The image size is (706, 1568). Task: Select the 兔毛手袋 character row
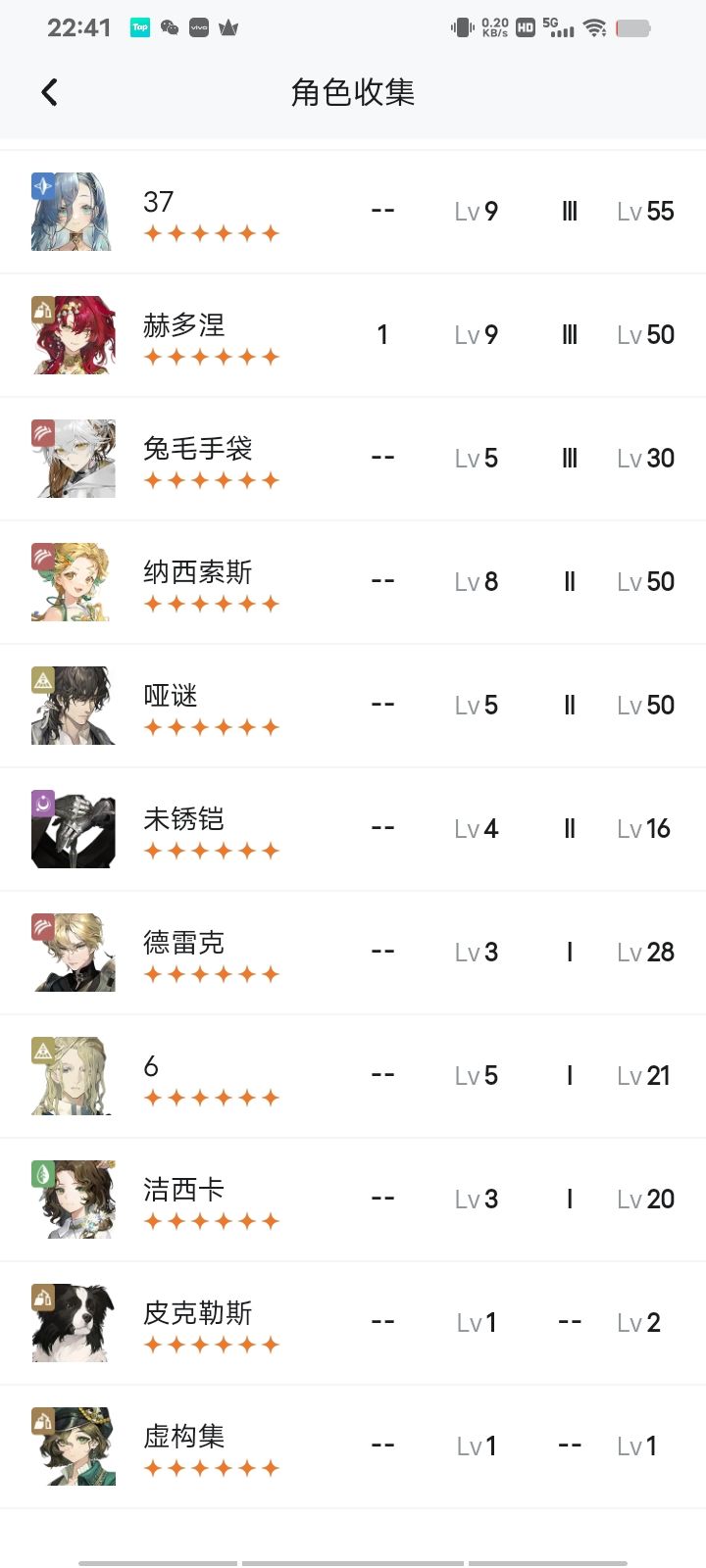click(x=353, y=459)
